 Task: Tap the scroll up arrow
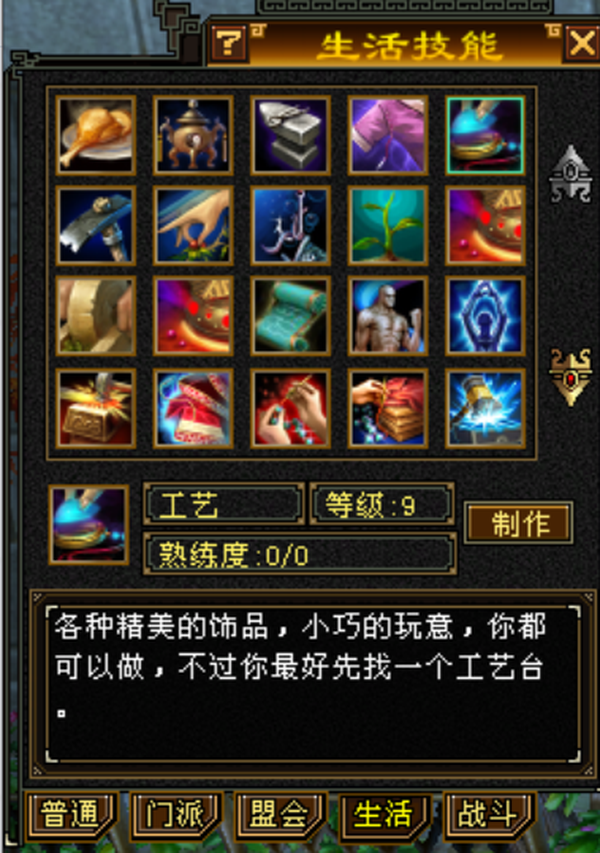click(570, 174)
